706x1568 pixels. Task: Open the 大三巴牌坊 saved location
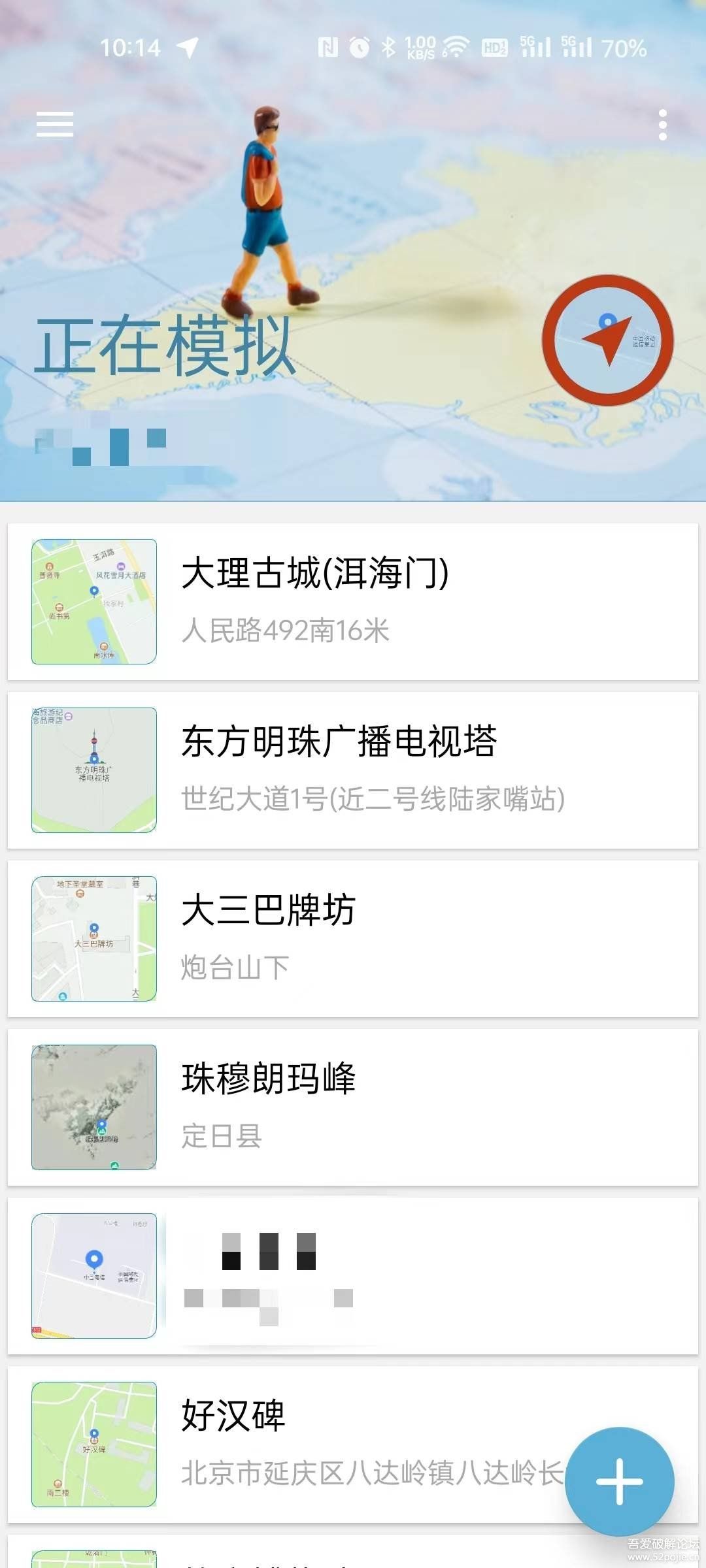353,939
